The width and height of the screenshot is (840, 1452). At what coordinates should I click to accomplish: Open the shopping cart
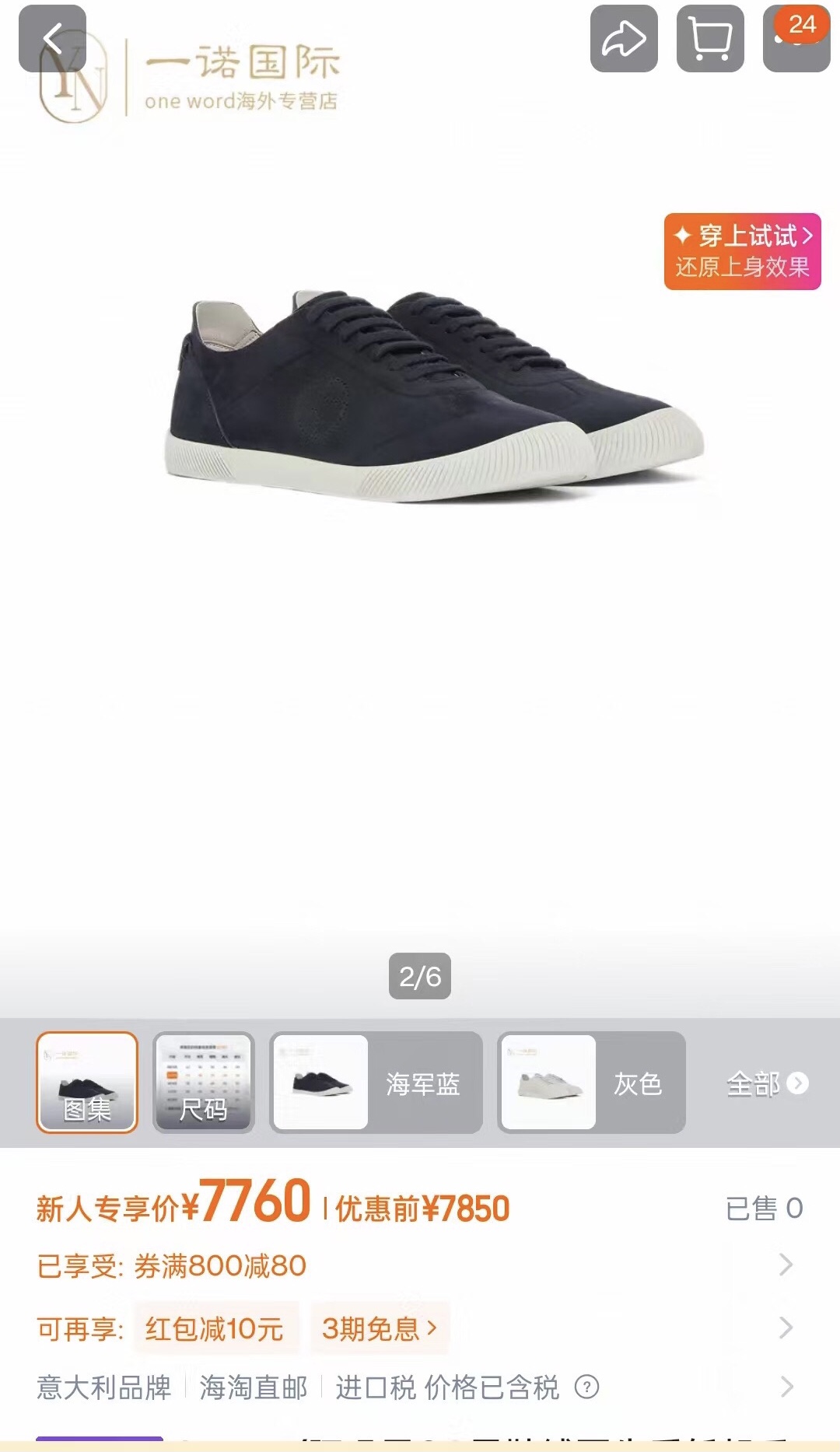(710, 38)
